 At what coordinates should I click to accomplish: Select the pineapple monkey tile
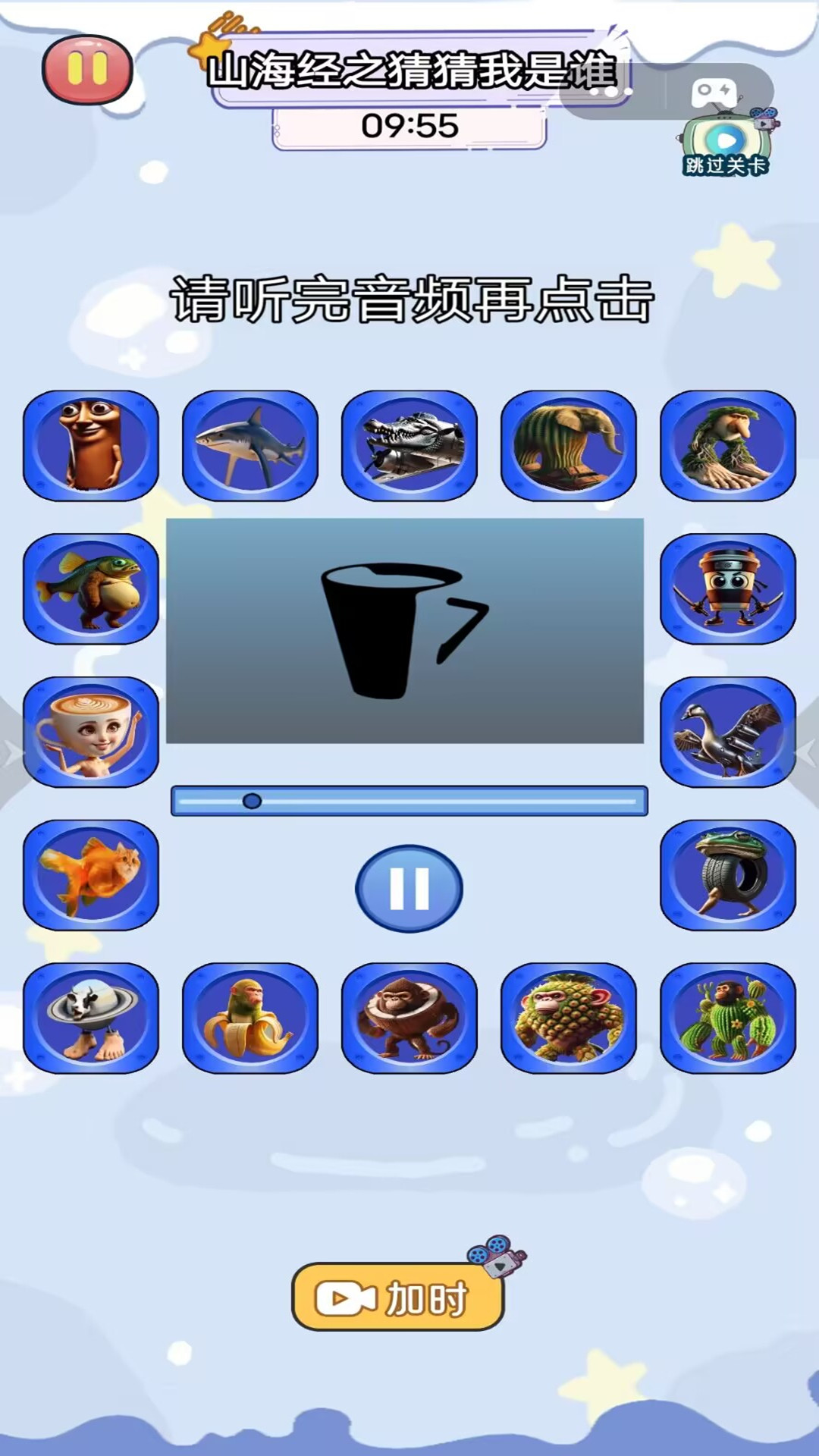pyautogui.click(x=568, y=1018)
